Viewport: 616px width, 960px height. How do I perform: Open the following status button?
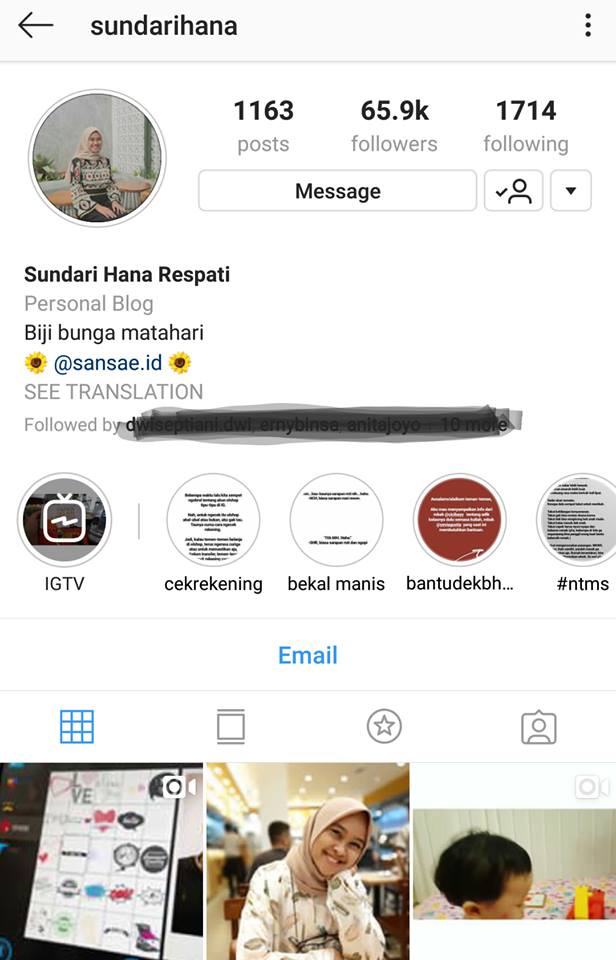(x=513, y=191)
